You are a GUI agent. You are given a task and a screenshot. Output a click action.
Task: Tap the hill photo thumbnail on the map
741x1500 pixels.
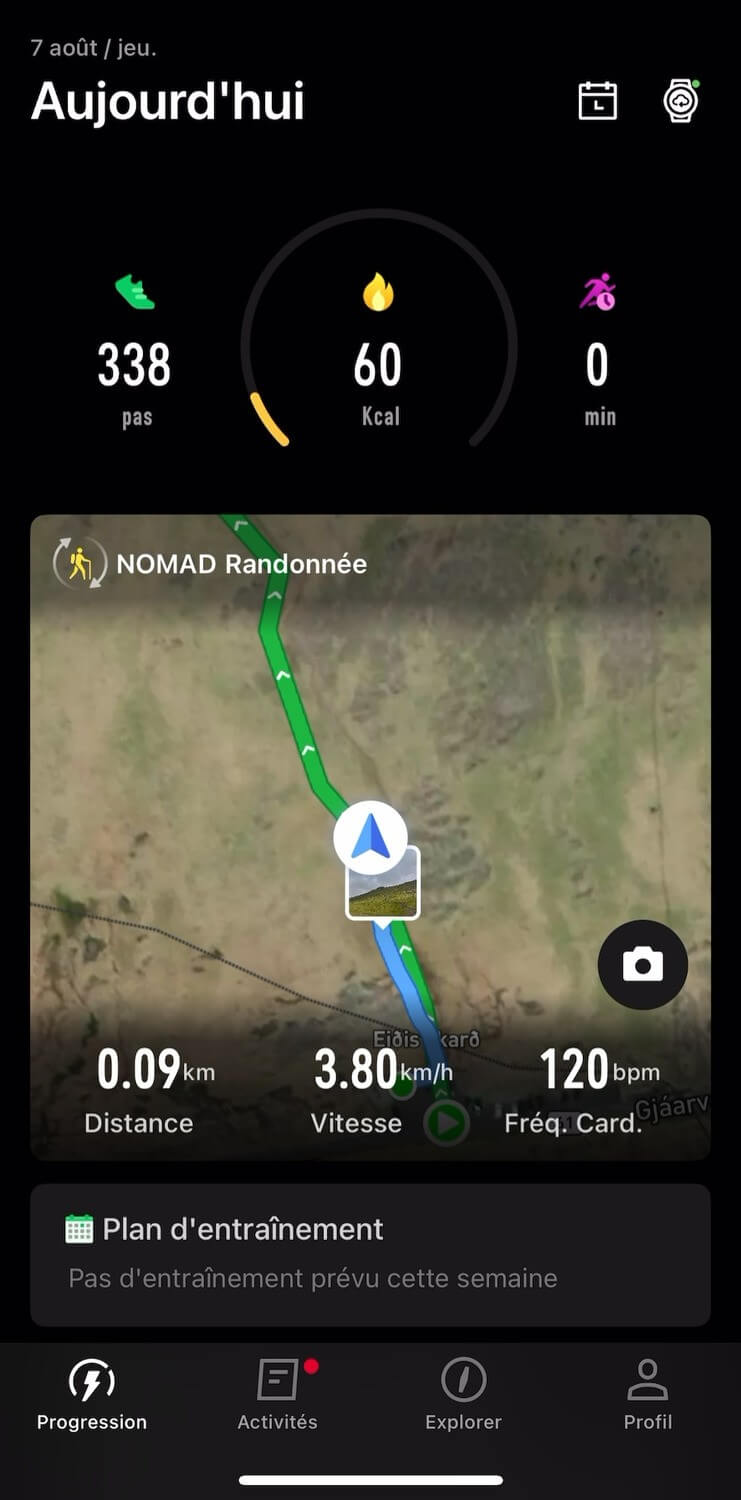pyautogui.click(x=382, y=883)
